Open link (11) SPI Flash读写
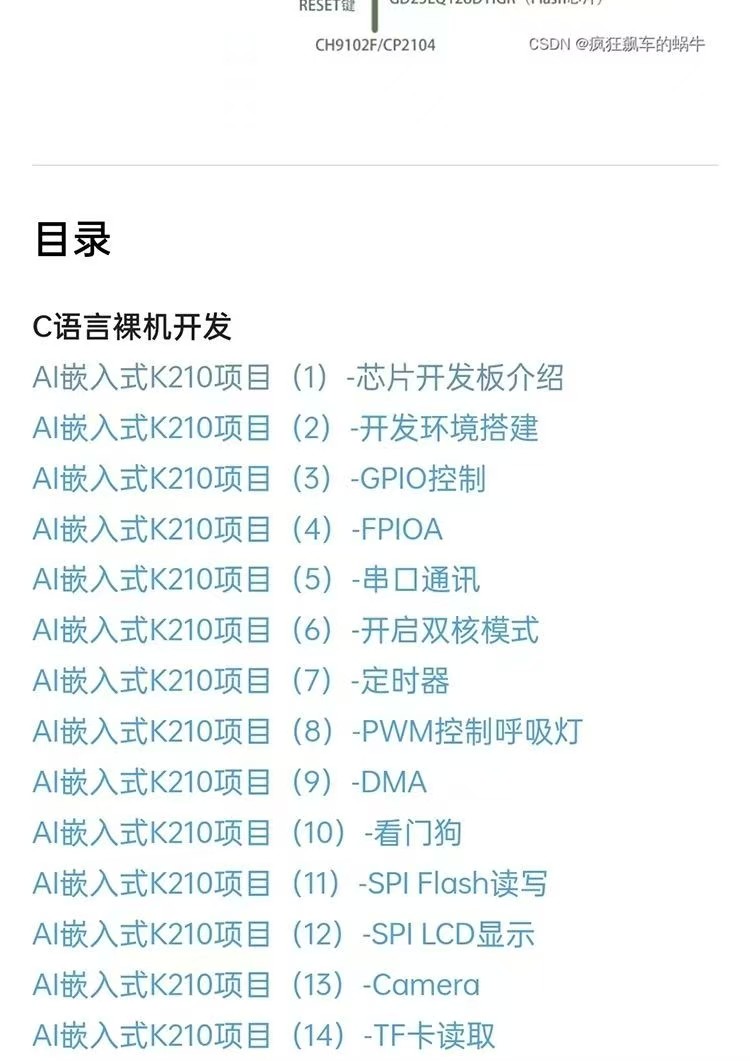The image size is (750, 1061). click(290, 884)
